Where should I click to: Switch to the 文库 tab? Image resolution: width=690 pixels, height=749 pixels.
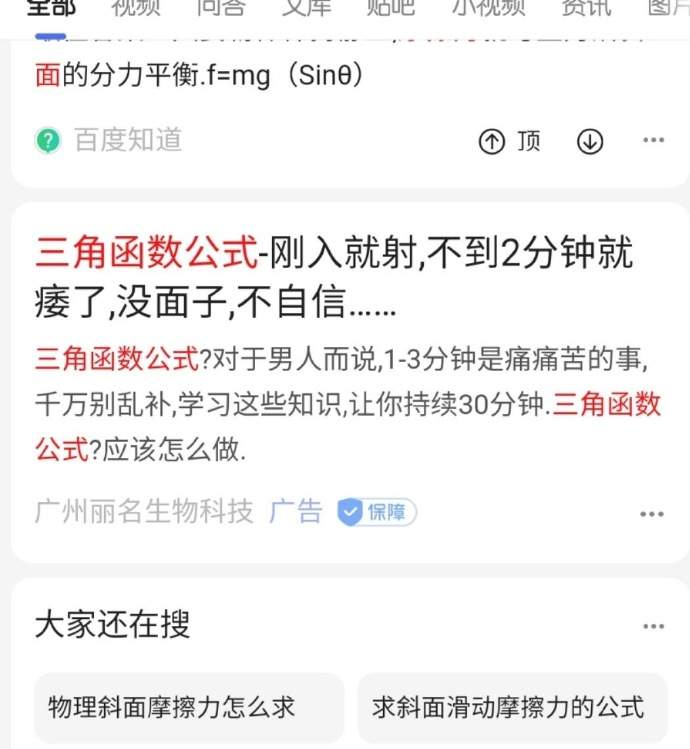click(x=307, y=8)
